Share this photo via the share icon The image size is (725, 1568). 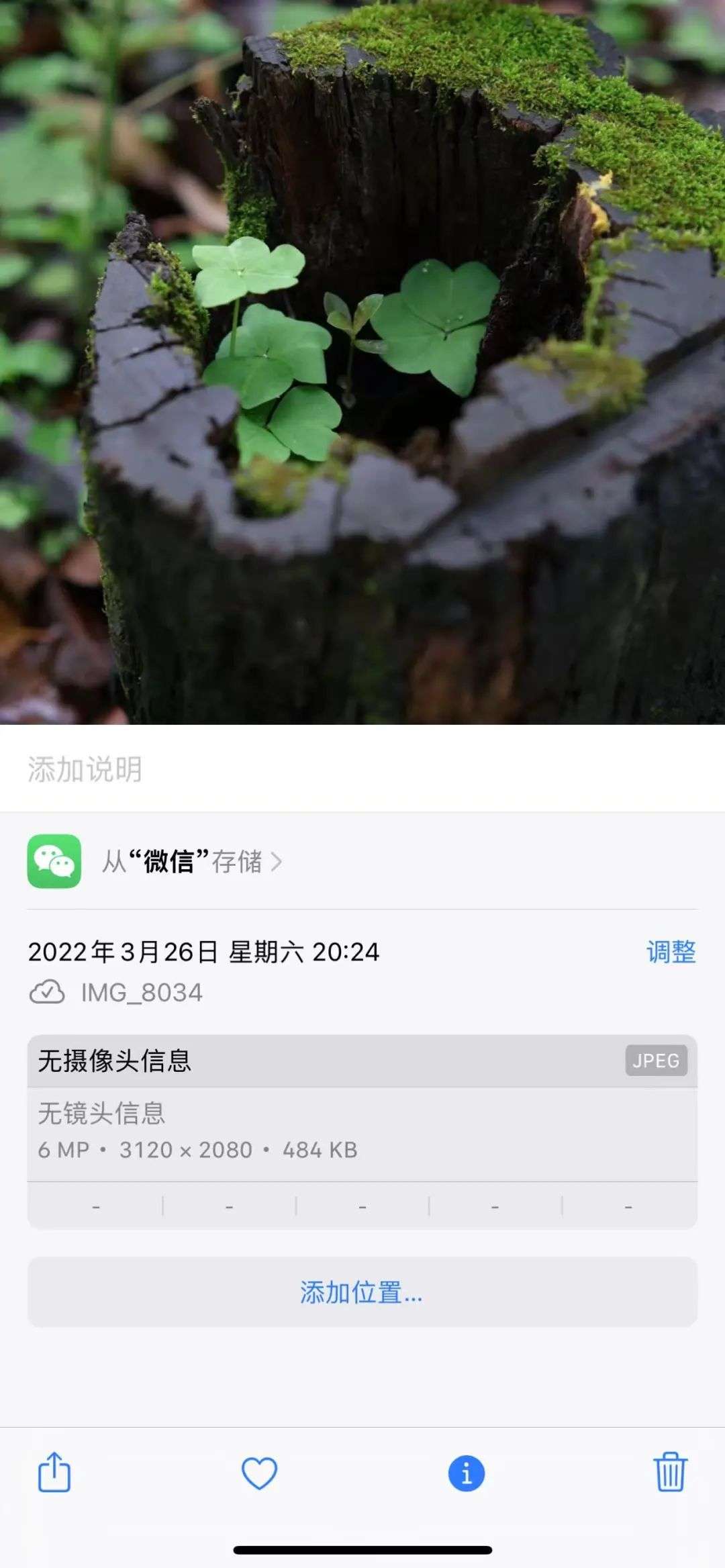click(54, 1472)
